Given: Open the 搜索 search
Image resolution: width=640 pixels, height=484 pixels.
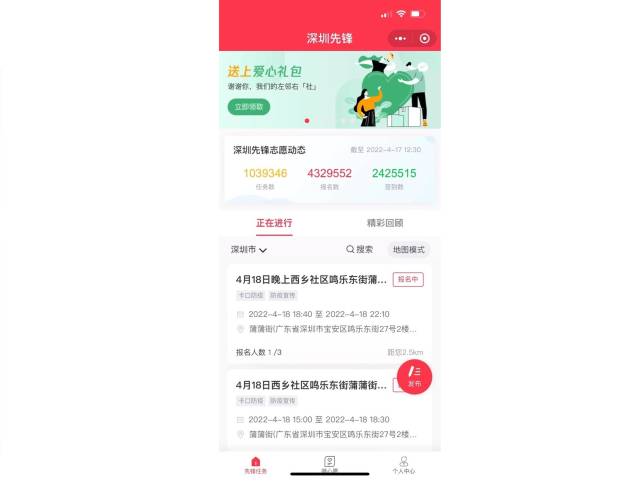Looking at the screenshot, I should 359,250.
